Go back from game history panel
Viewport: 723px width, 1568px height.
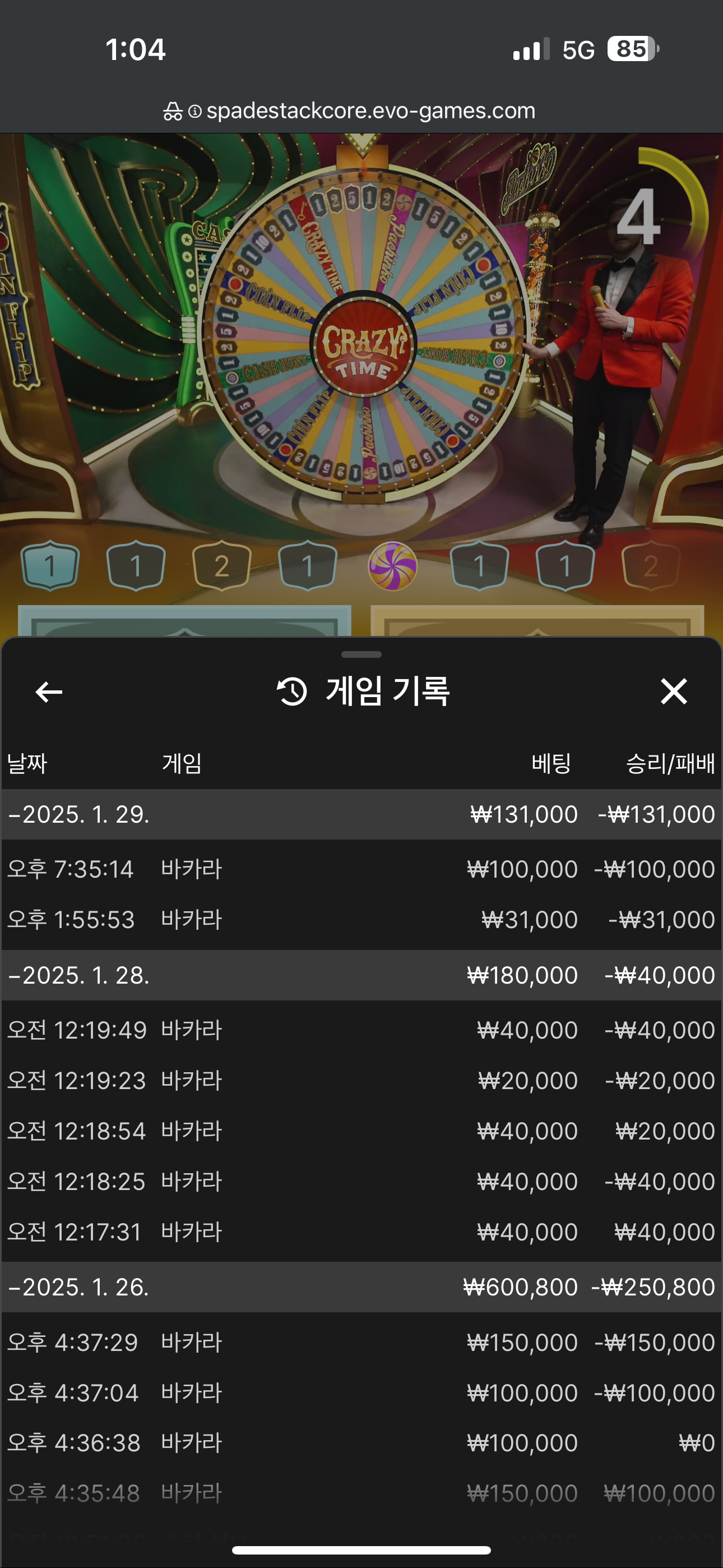(x=49, y=691)
